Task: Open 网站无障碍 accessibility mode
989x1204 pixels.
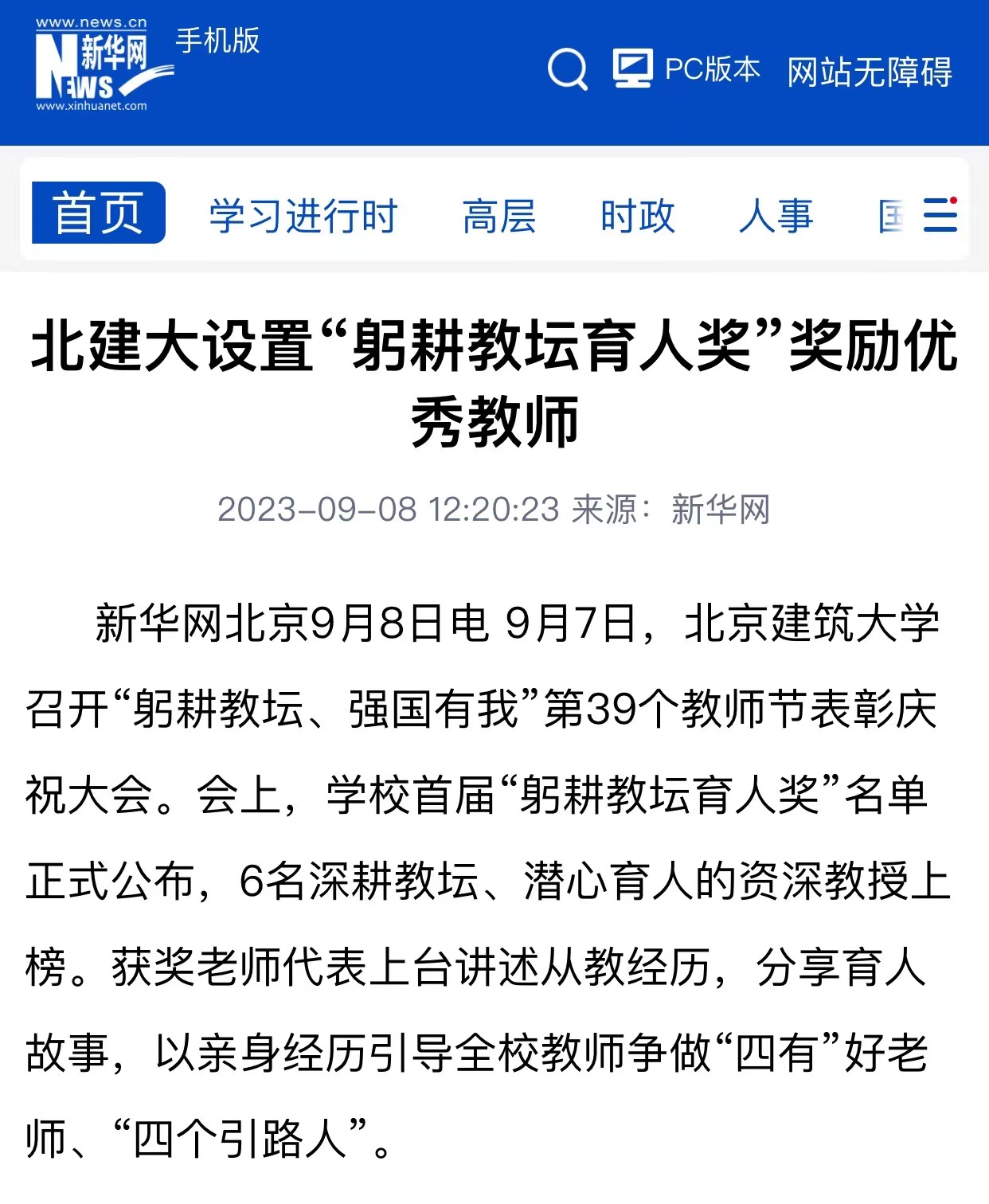Action: click(869, 72)
